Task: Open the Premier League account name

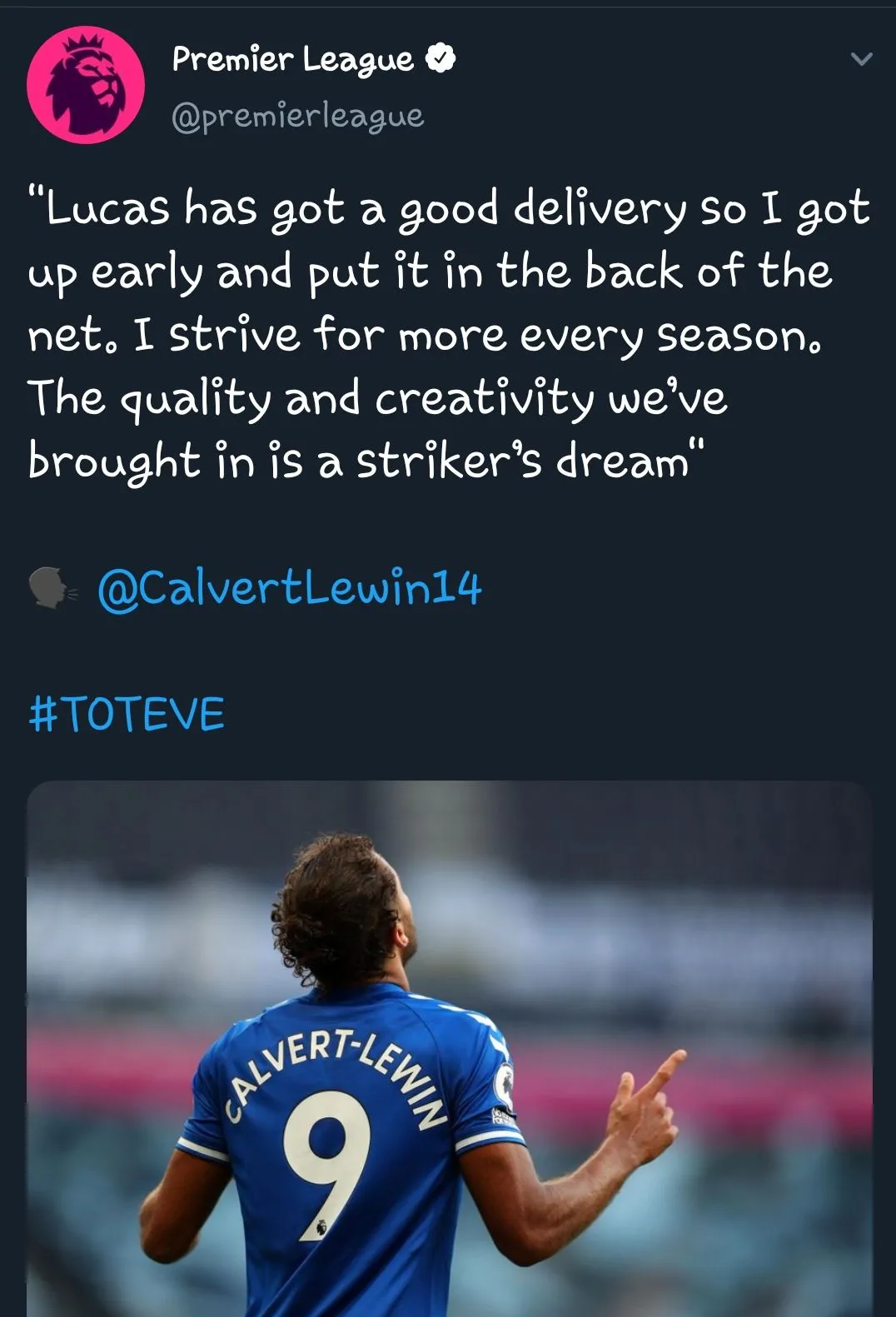Action: tap(292, 59)
